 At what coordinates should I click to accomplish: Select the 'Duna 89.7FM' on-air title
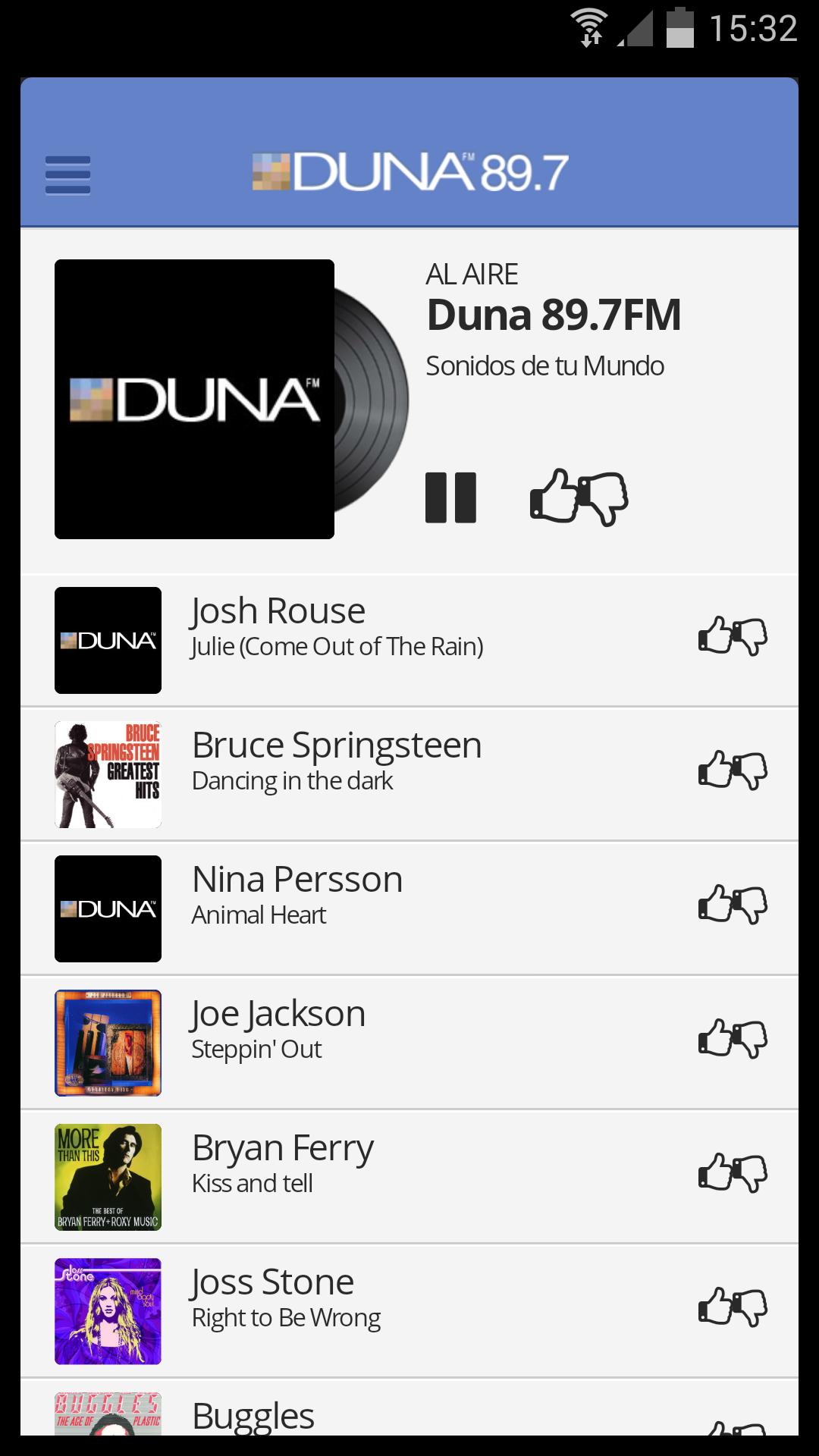pos(554,317)
